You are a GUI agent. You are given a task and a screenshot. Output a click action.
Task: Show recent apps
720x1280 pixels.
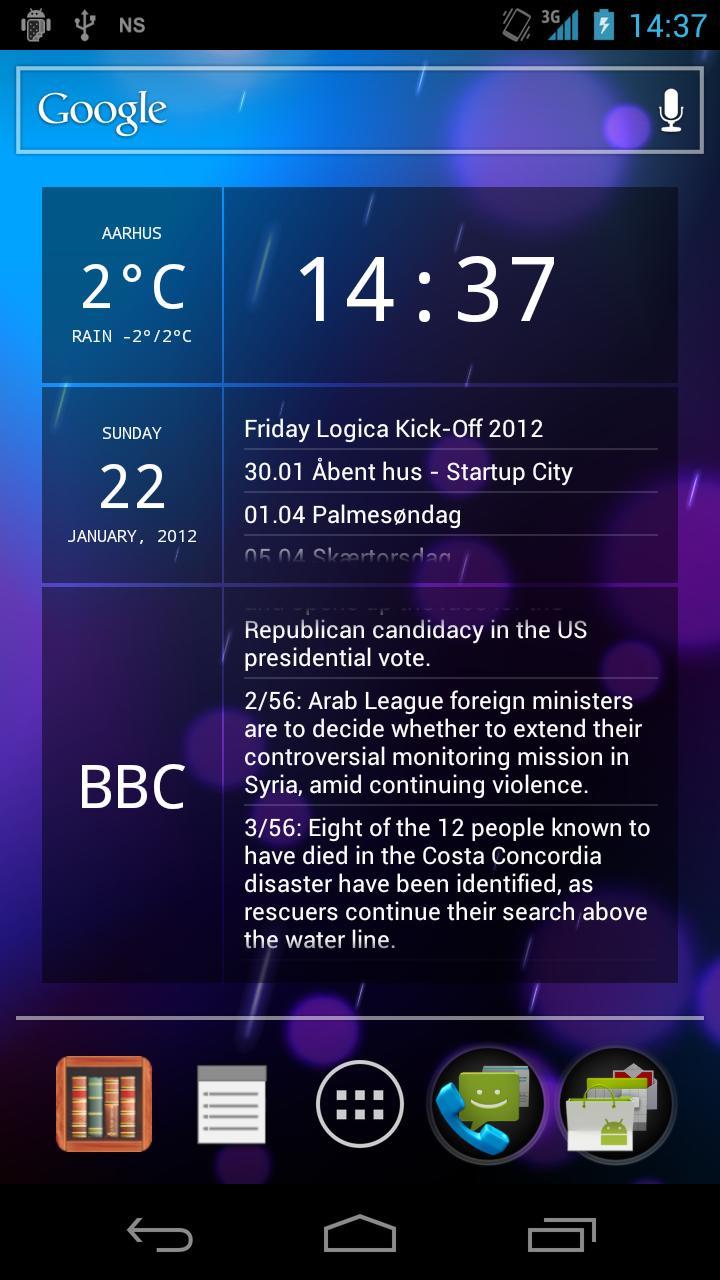561,1234
